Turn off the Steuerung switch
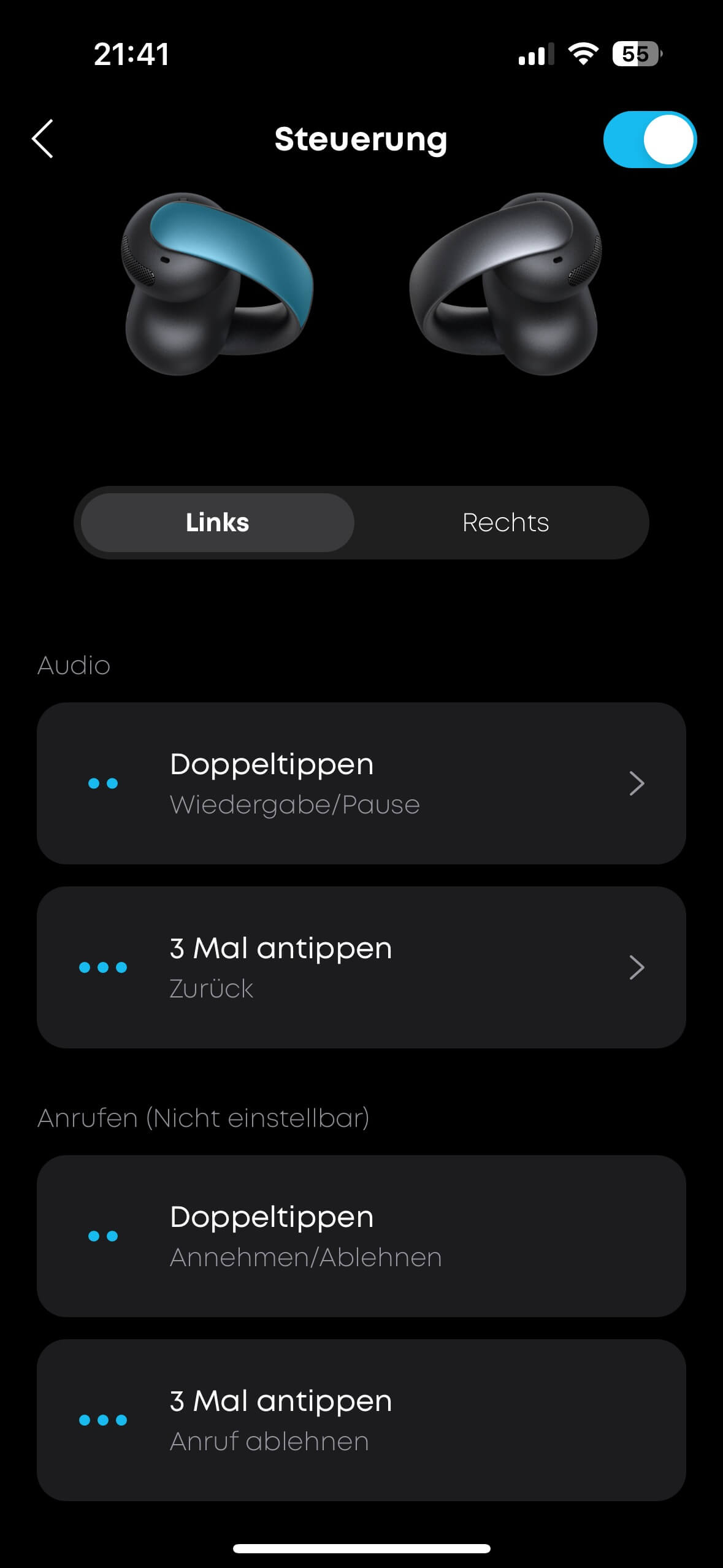The width and height of the screenshot is (723, 1568). point(649,139)
